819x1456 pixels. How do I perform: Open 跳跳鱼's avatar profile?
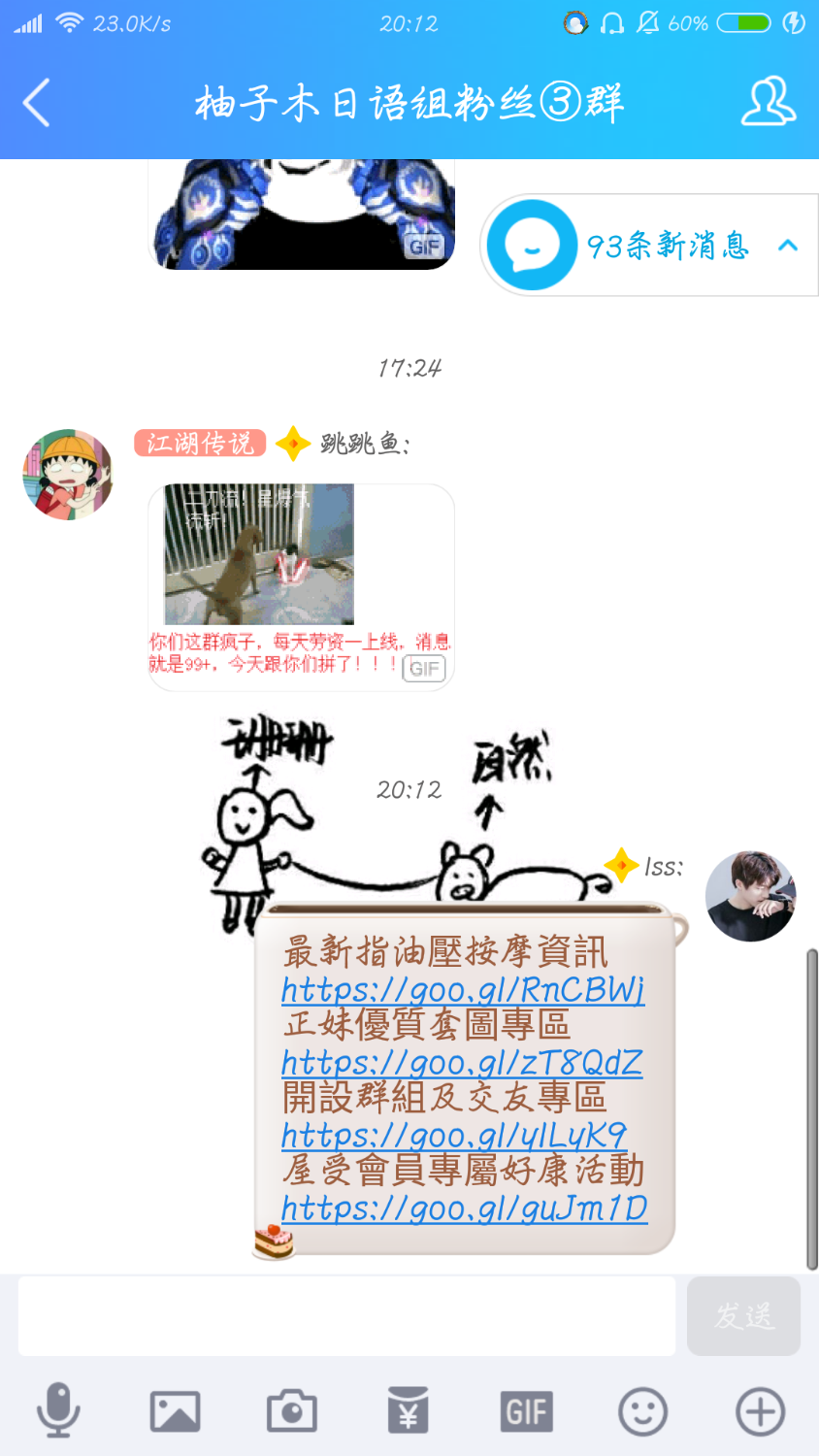pos(68,475)
